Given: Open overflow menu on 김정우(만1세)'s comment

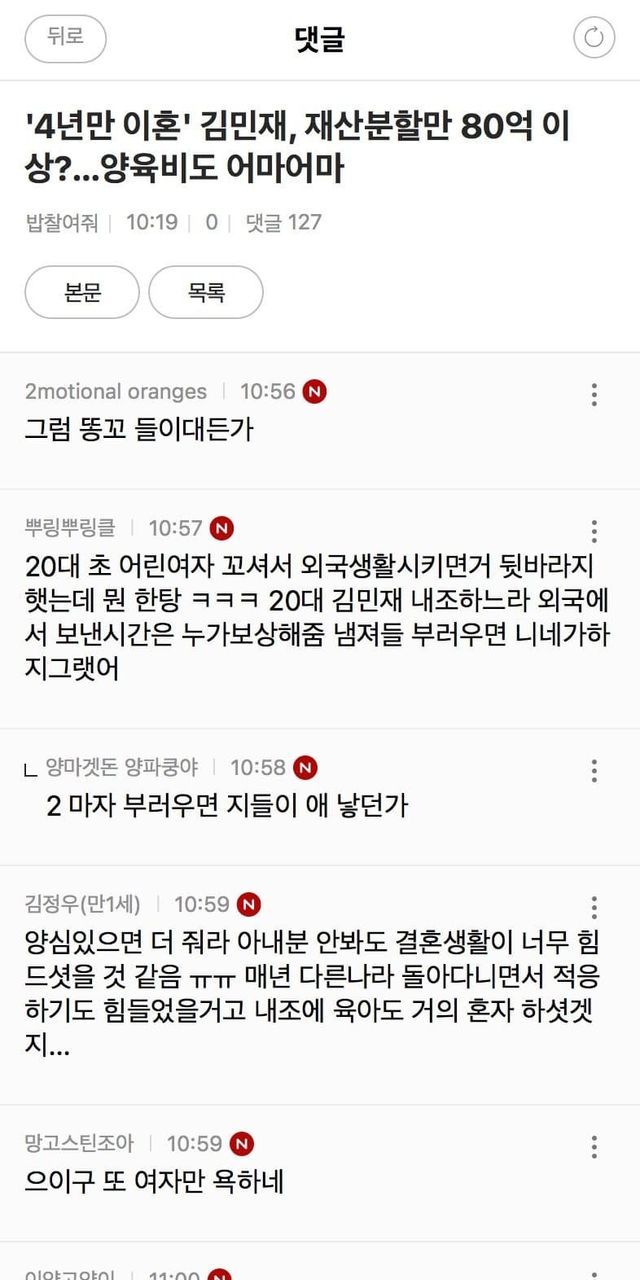Looking at the screenshot, I should (x=594, y=907).
